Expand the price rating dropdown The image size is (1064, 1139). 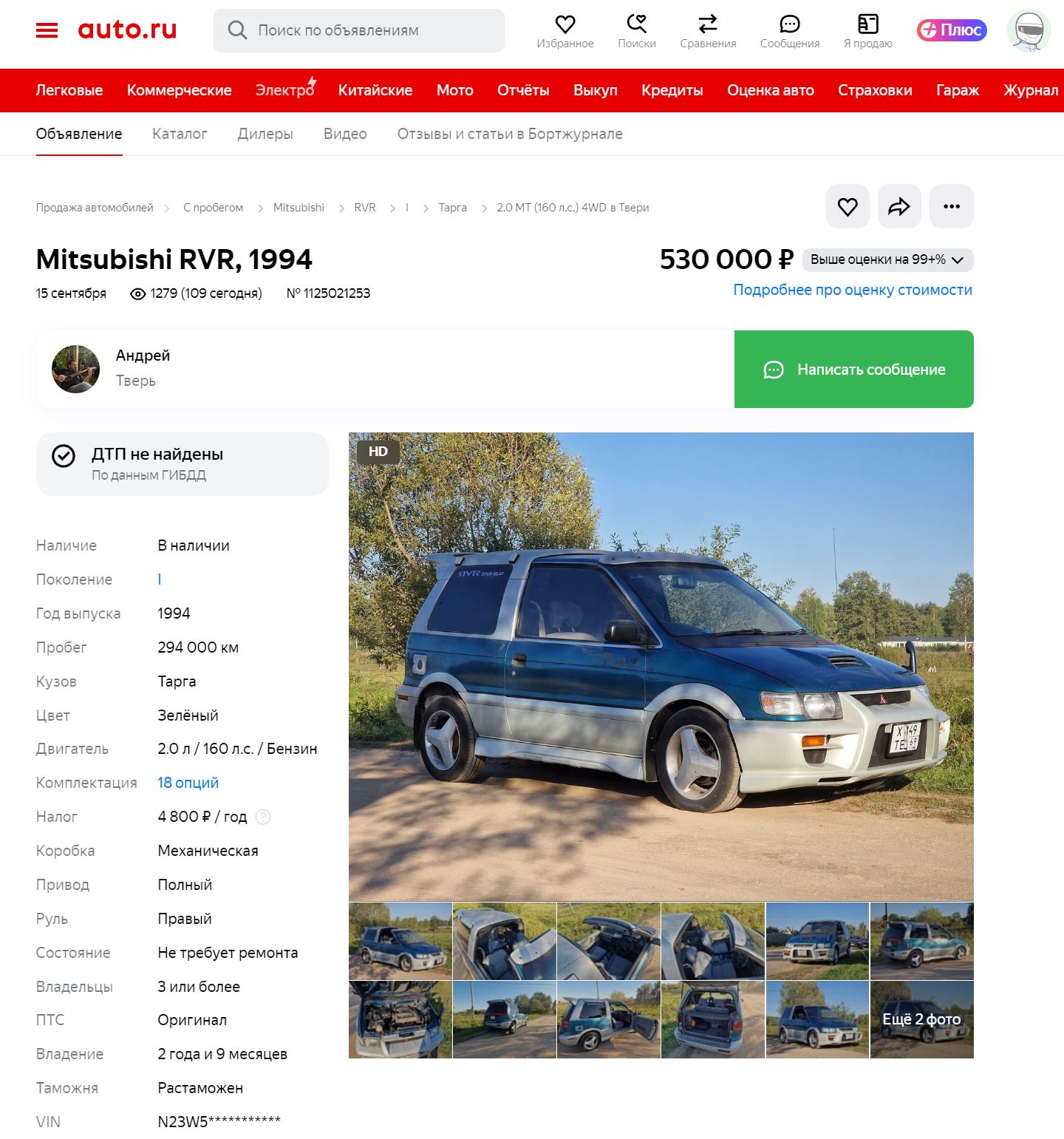pyautogui.click(x=887, y=259)
